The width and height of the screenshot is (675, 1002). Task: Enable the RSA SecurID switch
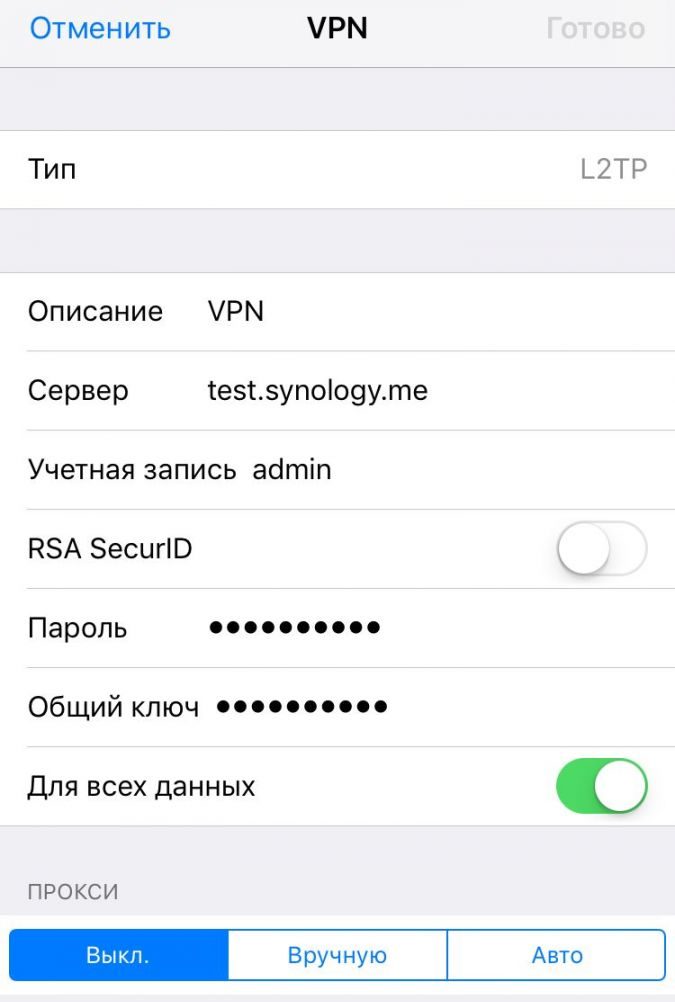coord(602,549)
